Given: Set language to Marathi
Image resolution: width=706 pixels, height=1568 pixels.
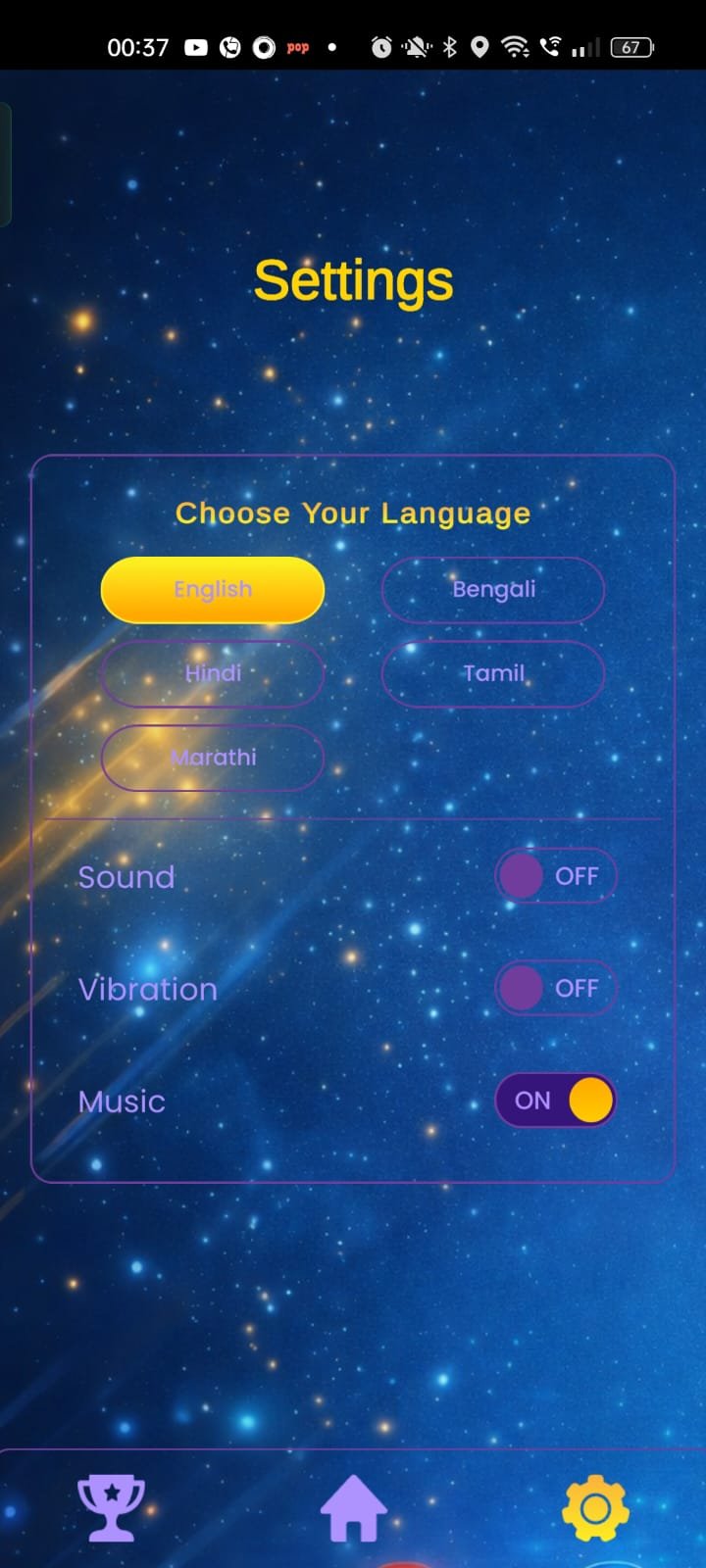Looking at the screenshot, I should (213, 758).
